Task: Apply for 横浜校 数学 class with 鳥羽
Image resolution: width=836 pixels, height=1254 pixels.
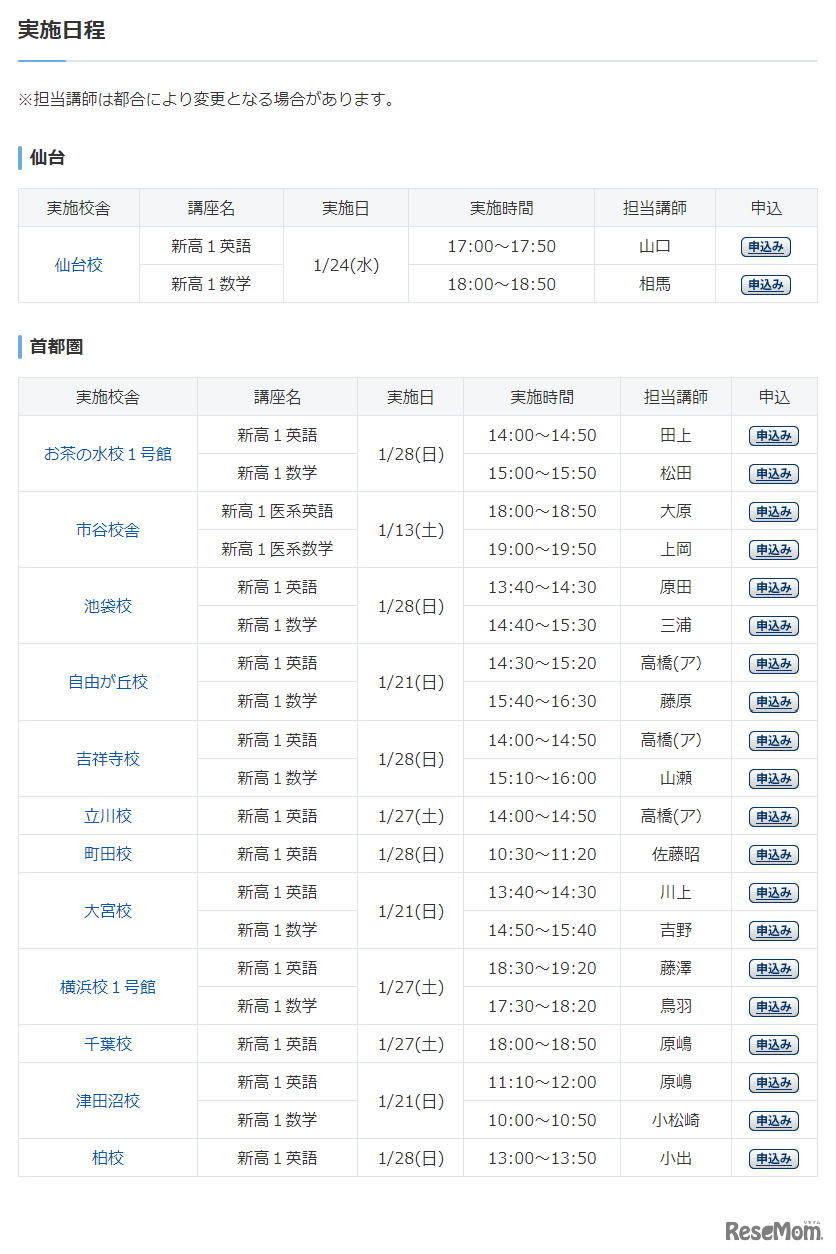Action: coord(774,1007)
